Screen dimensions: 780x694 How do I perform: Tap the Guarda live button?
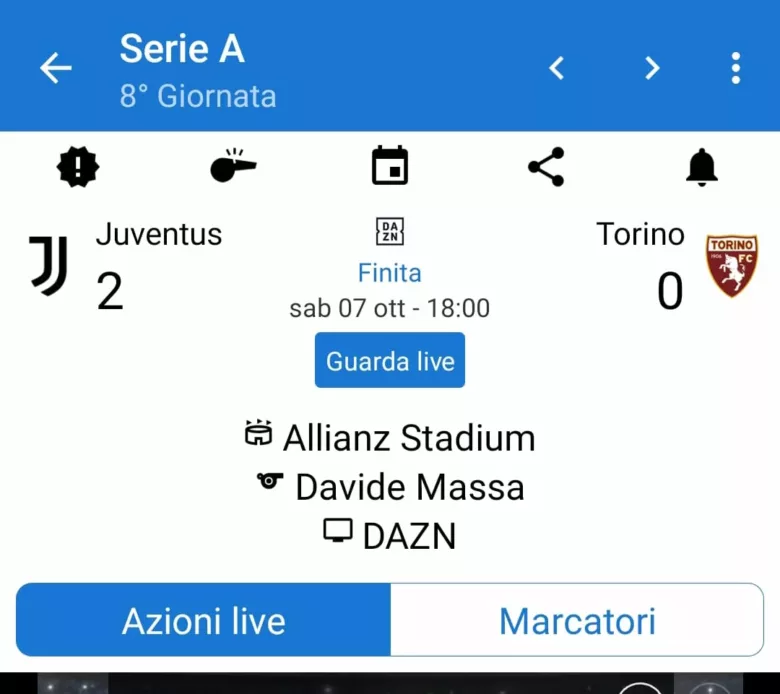click(390, 360)
